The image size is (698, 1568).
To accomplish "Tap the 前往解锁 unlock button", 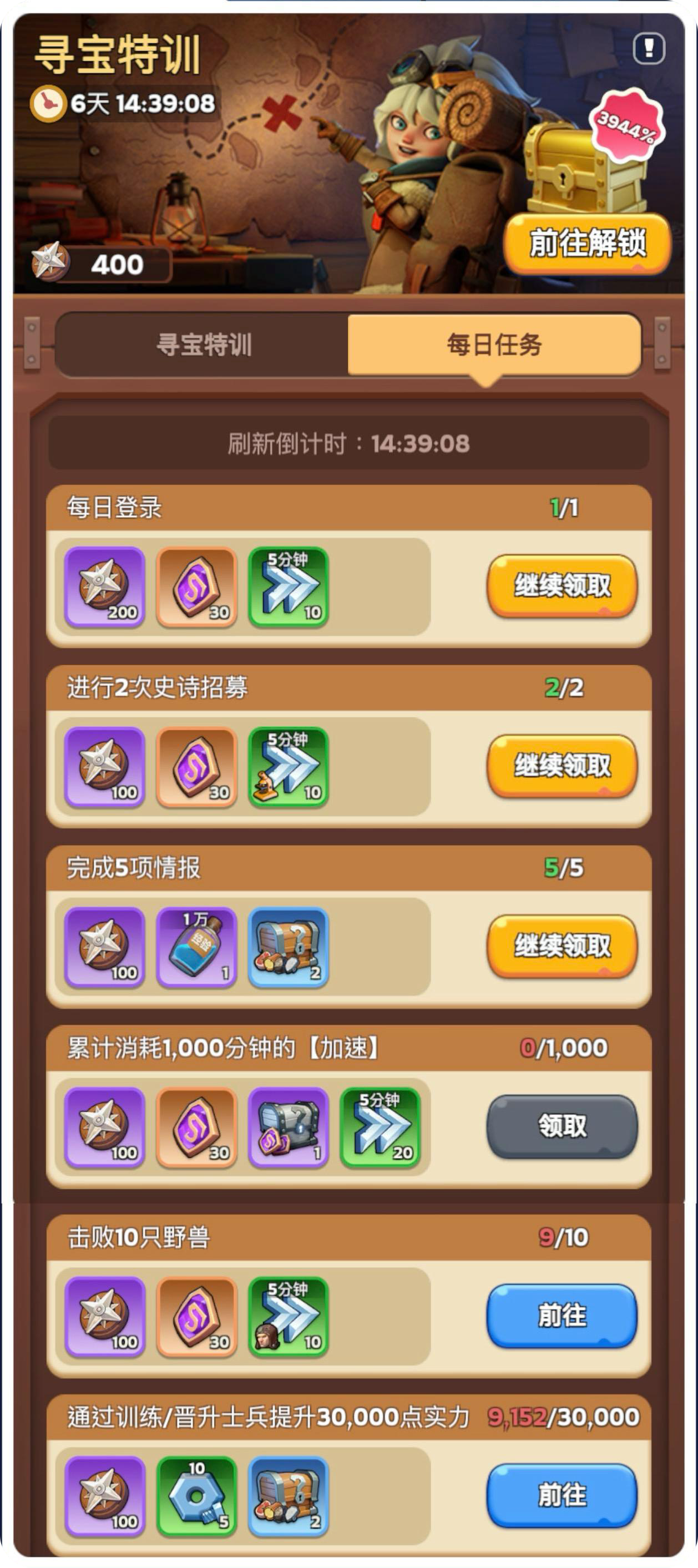I will 587,244.
